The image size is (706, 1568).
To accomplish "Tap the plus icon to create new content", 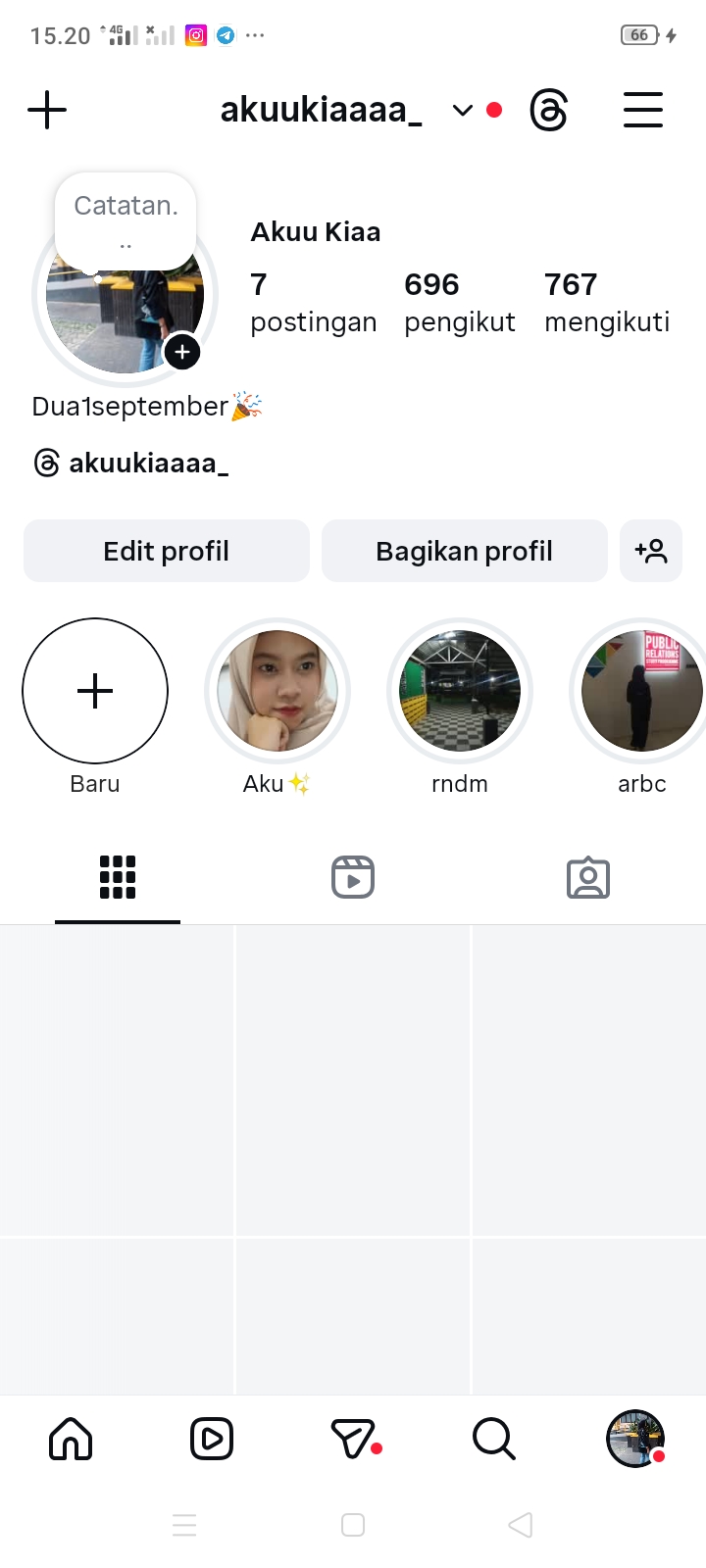I will [x=47, y=110].
